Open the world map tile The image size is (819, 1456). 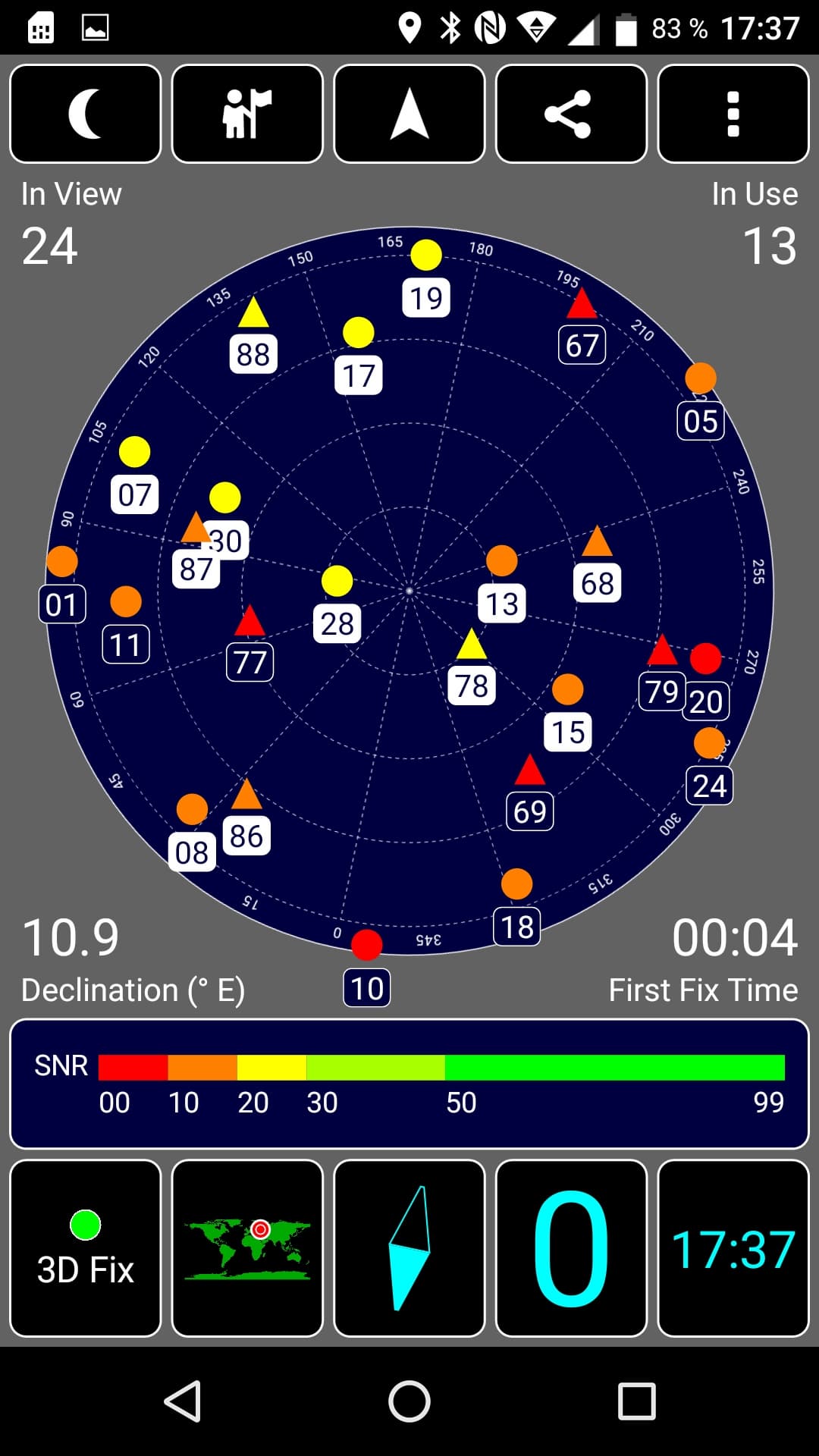pyautogui.click(x=247, y=1248)
